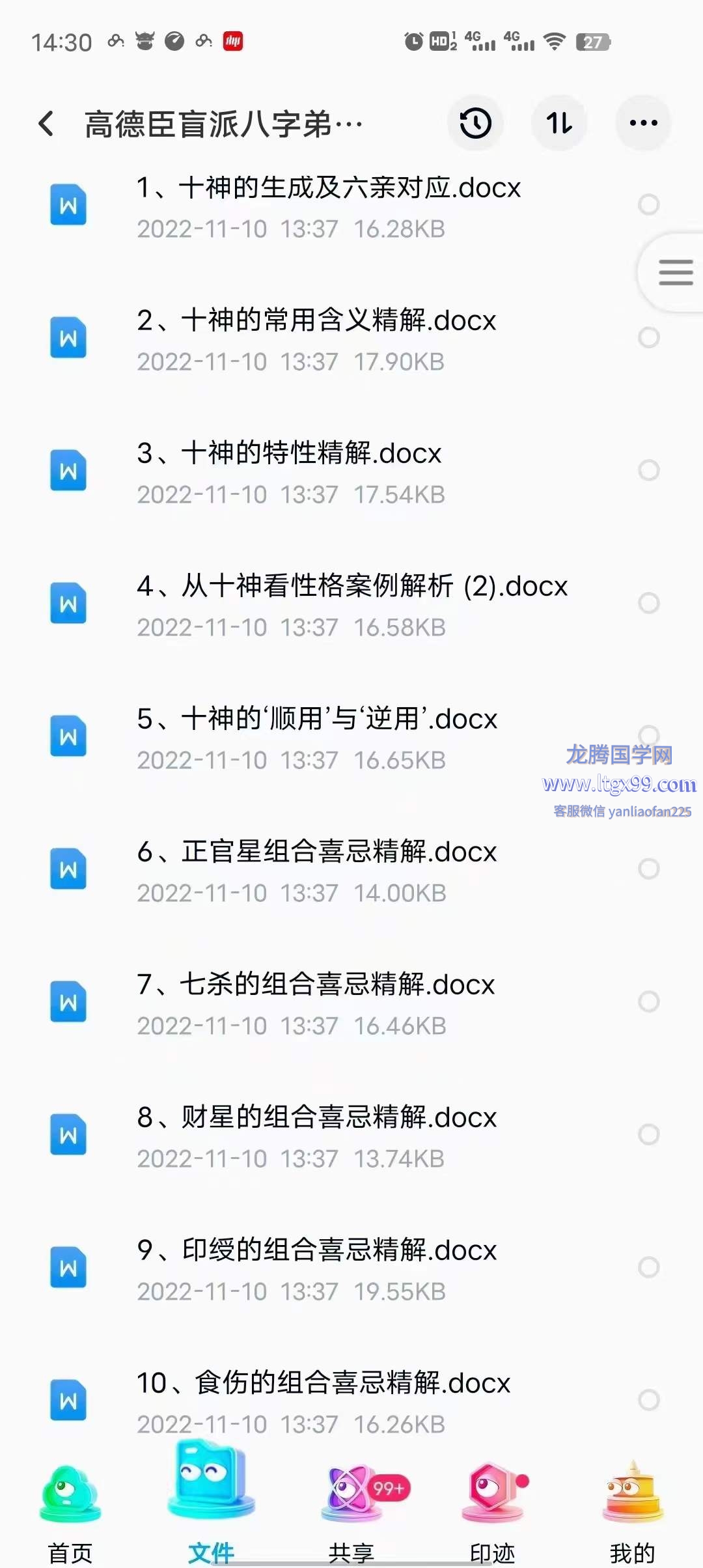Viewport: 703px width, 1568px height.
Task: Select the circle for 3、十神的特性精解.docx
Action: 649,470
